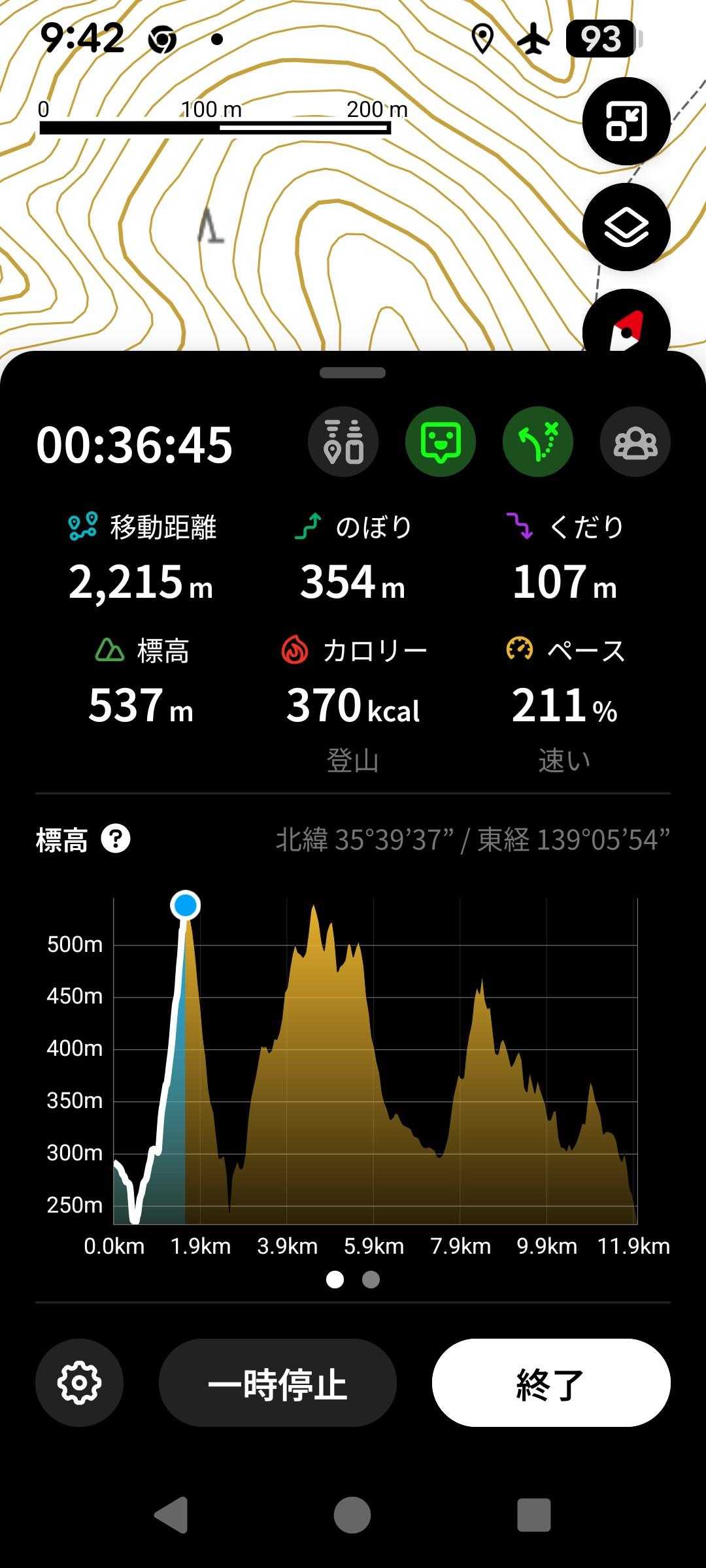Open the 標高 help question mark
This screenshot has height=1568, width=706.
click(116, 839)
